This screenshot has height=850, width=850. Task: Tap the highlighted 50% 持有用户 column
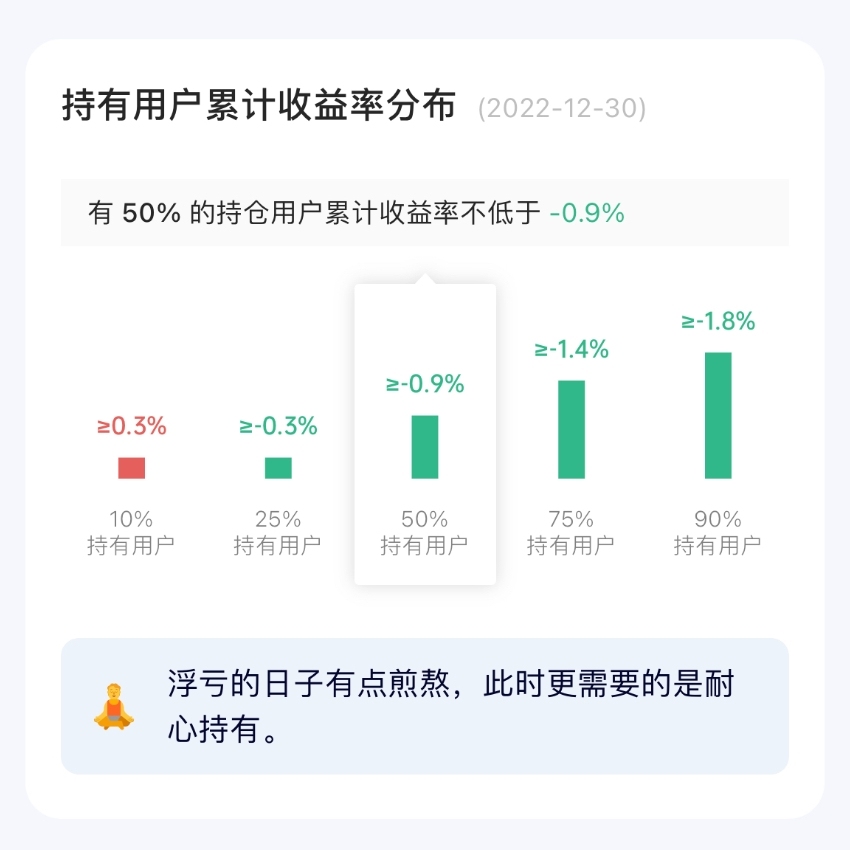coord(425,447)
